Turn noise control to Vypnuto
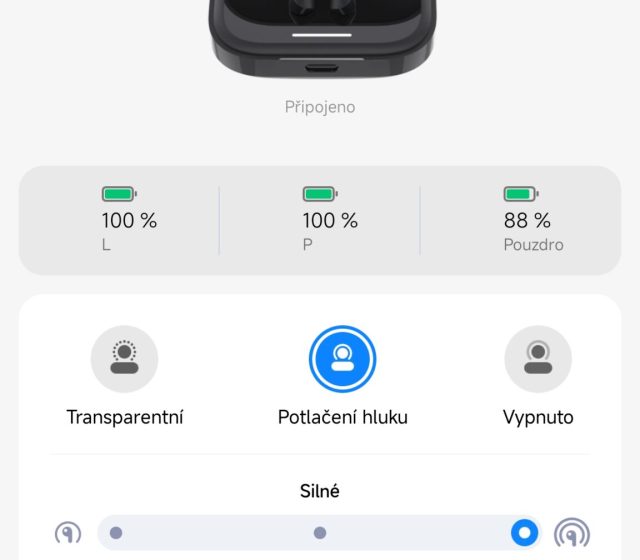The height and width of the screenshot is (560, 640). [538, 359]
